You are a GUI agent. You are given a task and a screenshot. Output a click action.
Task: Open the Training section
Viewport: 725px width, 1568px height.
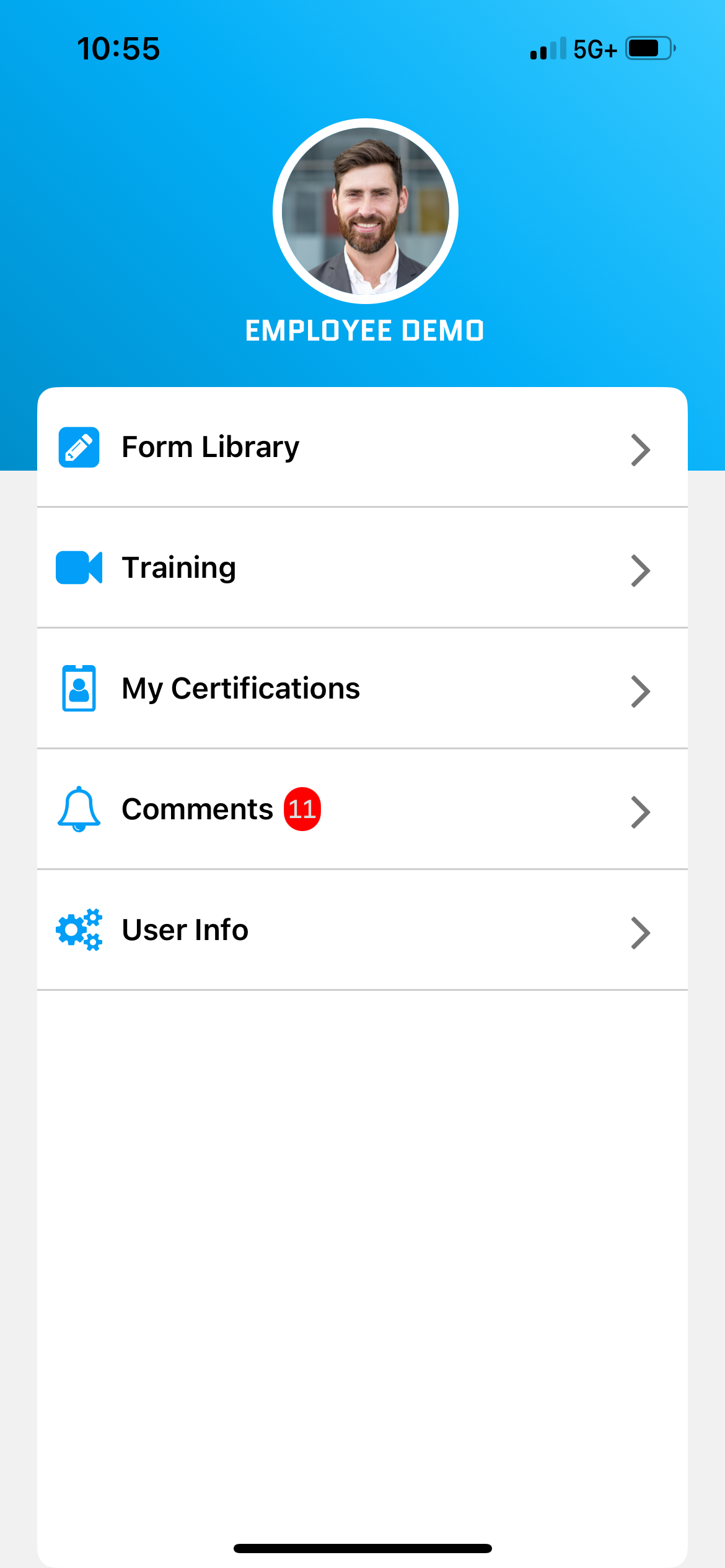tap(362, 568)
